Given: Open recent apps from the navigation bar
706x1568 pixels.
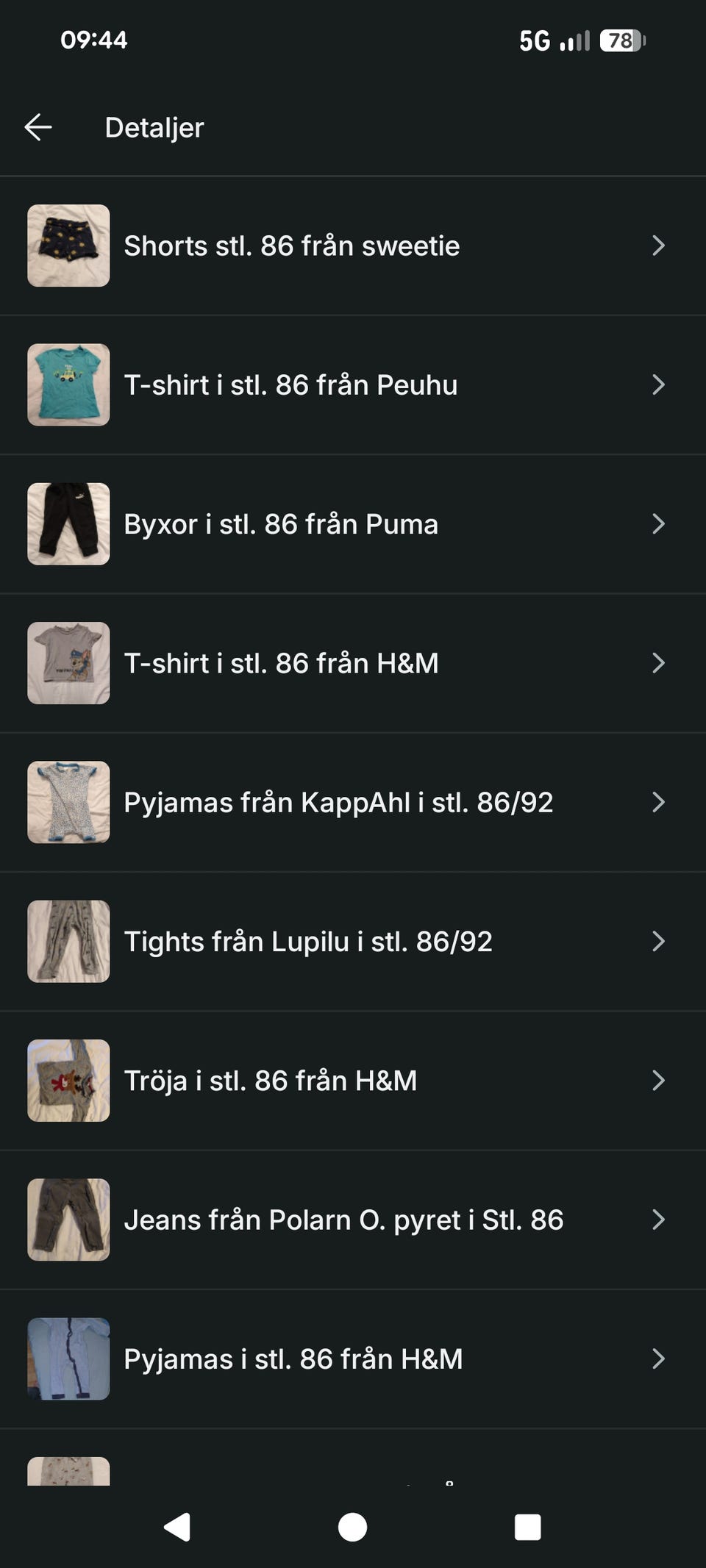Looking at the screenshot, I should click(x=527, y=1527).
